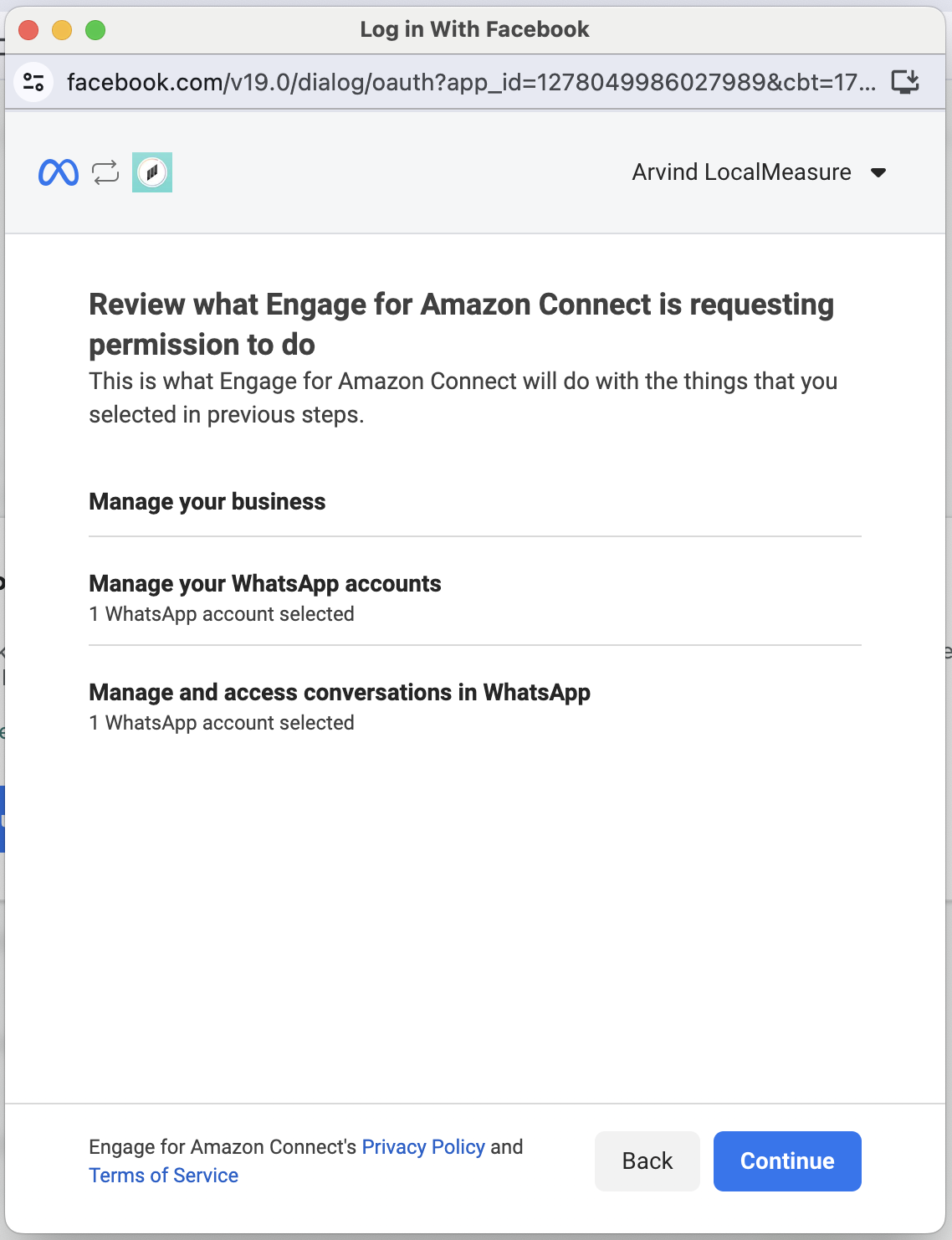The height and width of the screenshot is (1240, 952).
Task: Minimize the window with the yellow button
Action: click(62, 30)
